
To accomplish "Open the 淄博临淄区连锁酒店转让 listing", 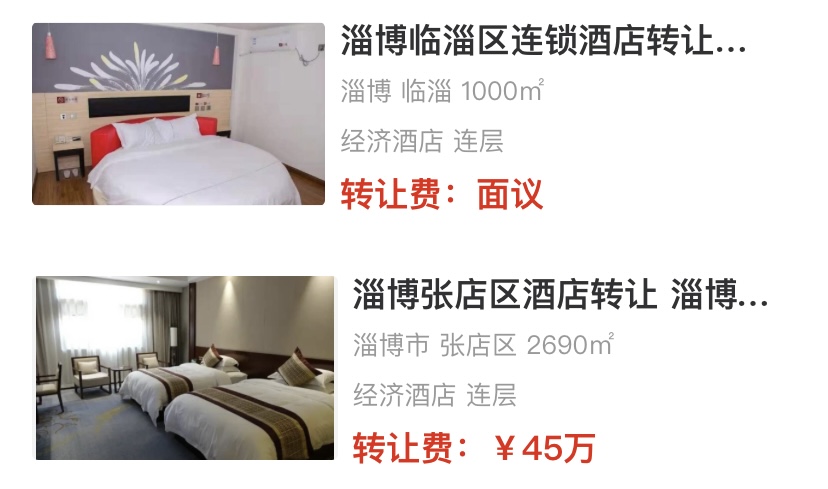I will coord(543,43).
